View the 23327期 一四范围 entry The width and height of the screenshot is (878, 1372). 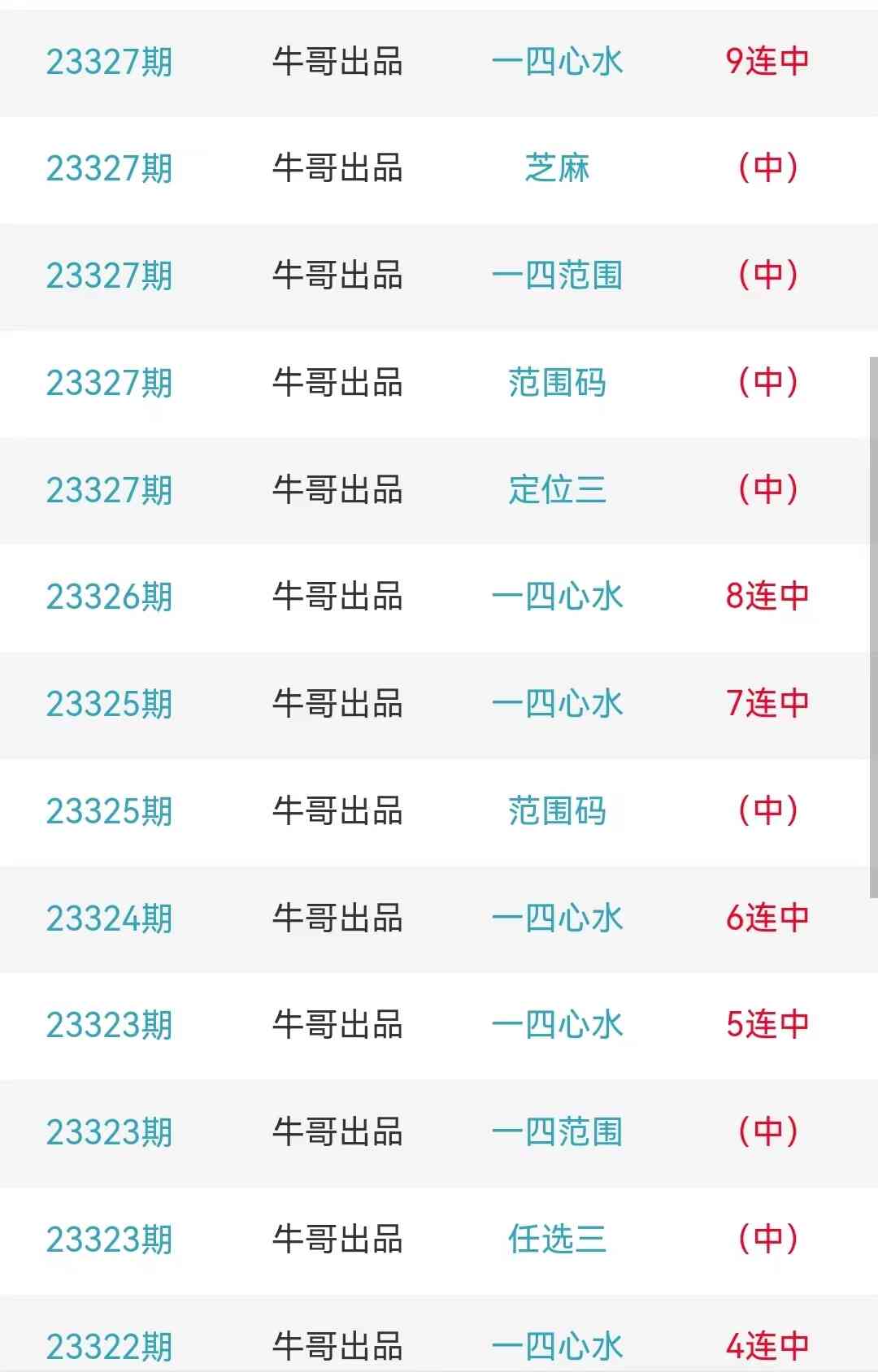[557, 276]
